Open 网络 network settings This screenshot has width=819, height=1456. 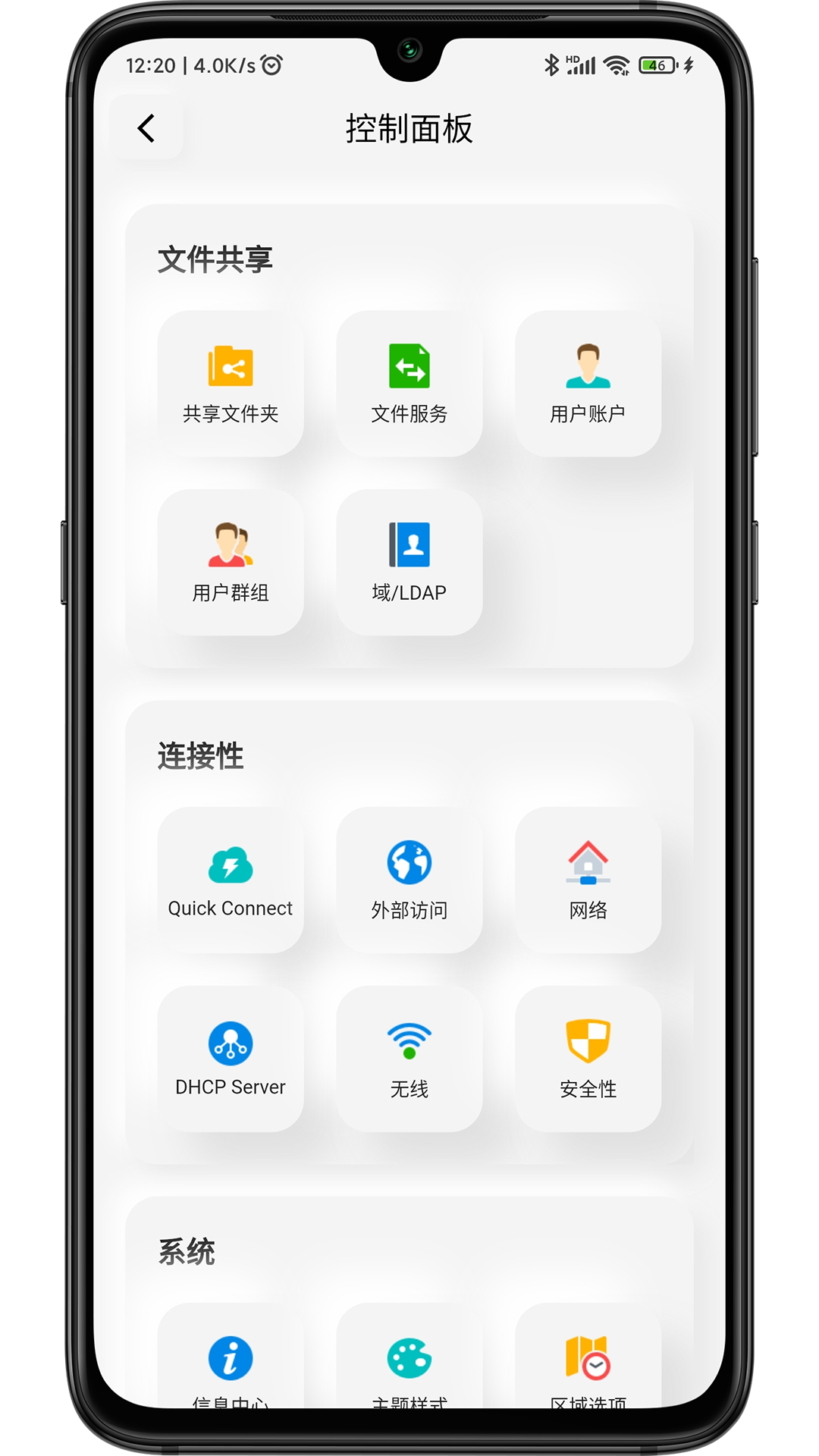[588, 880]
